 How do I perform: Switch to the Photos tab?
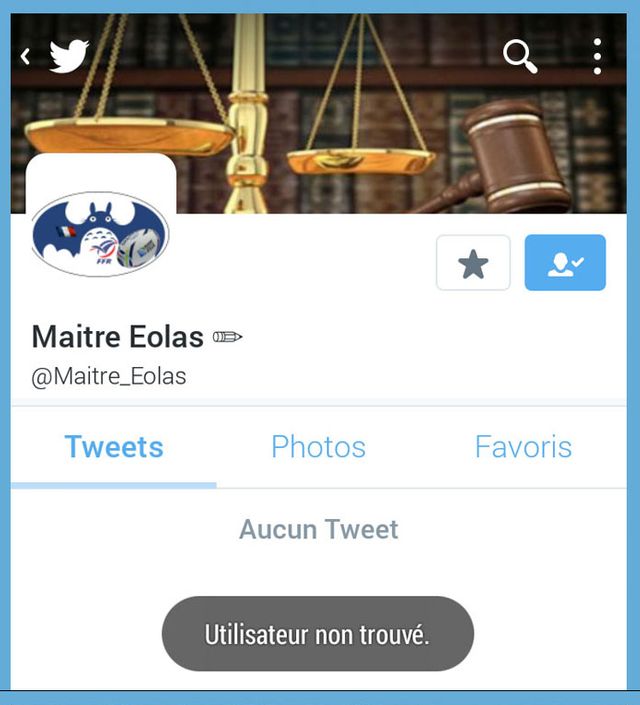(x=318, y=447)
